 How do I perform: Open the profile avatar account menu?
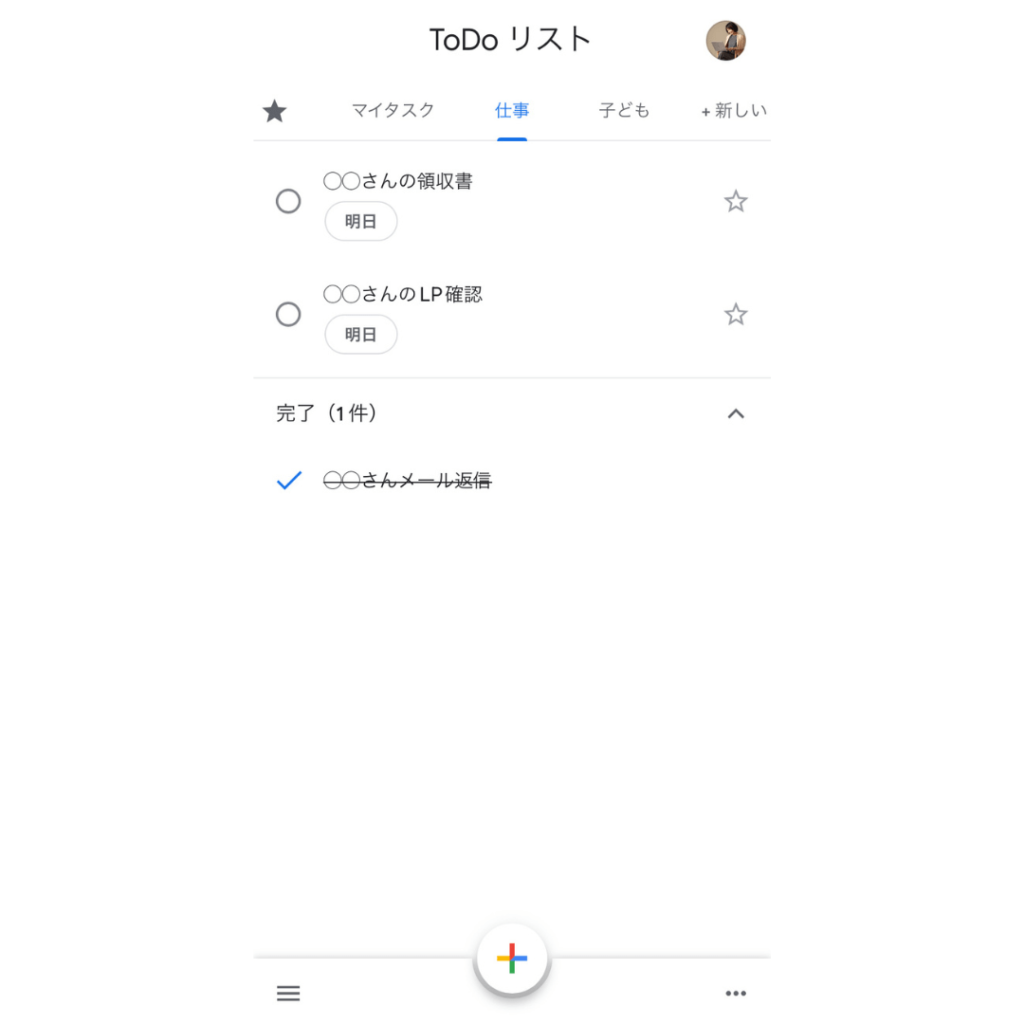(x=726, y=41)
